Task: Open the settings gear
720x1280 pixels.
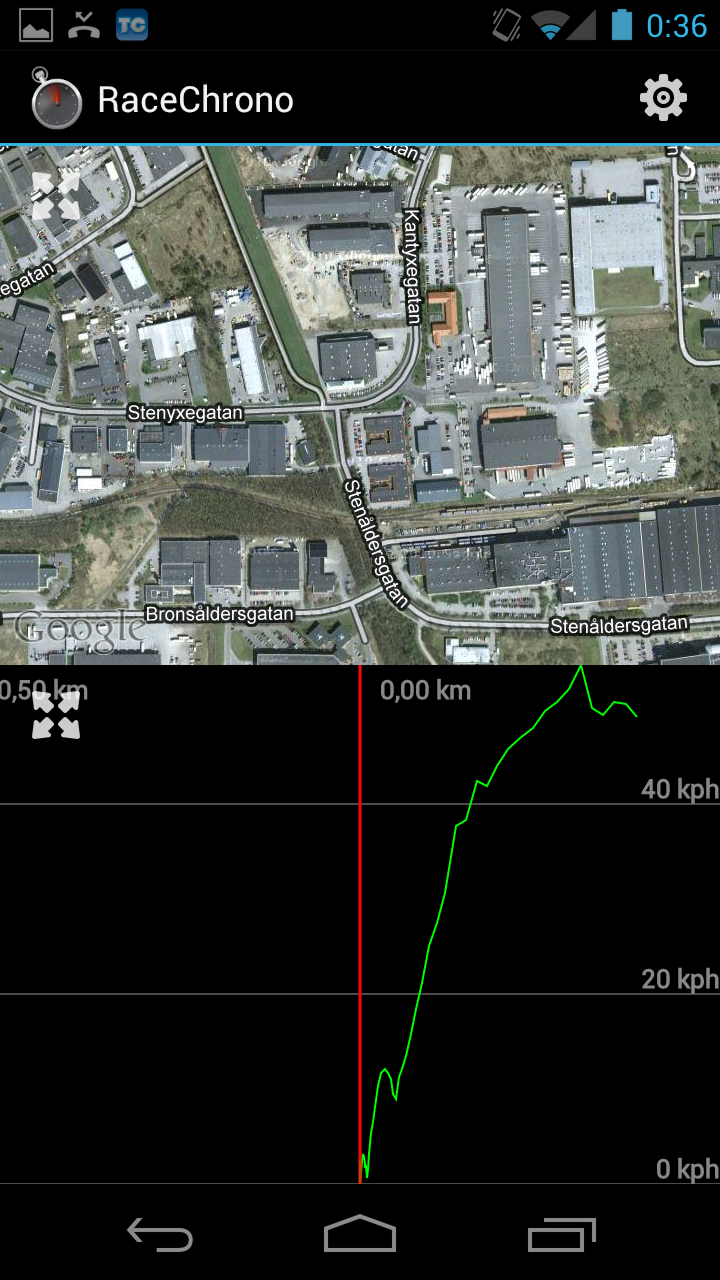Action: (x=663, y=98)
